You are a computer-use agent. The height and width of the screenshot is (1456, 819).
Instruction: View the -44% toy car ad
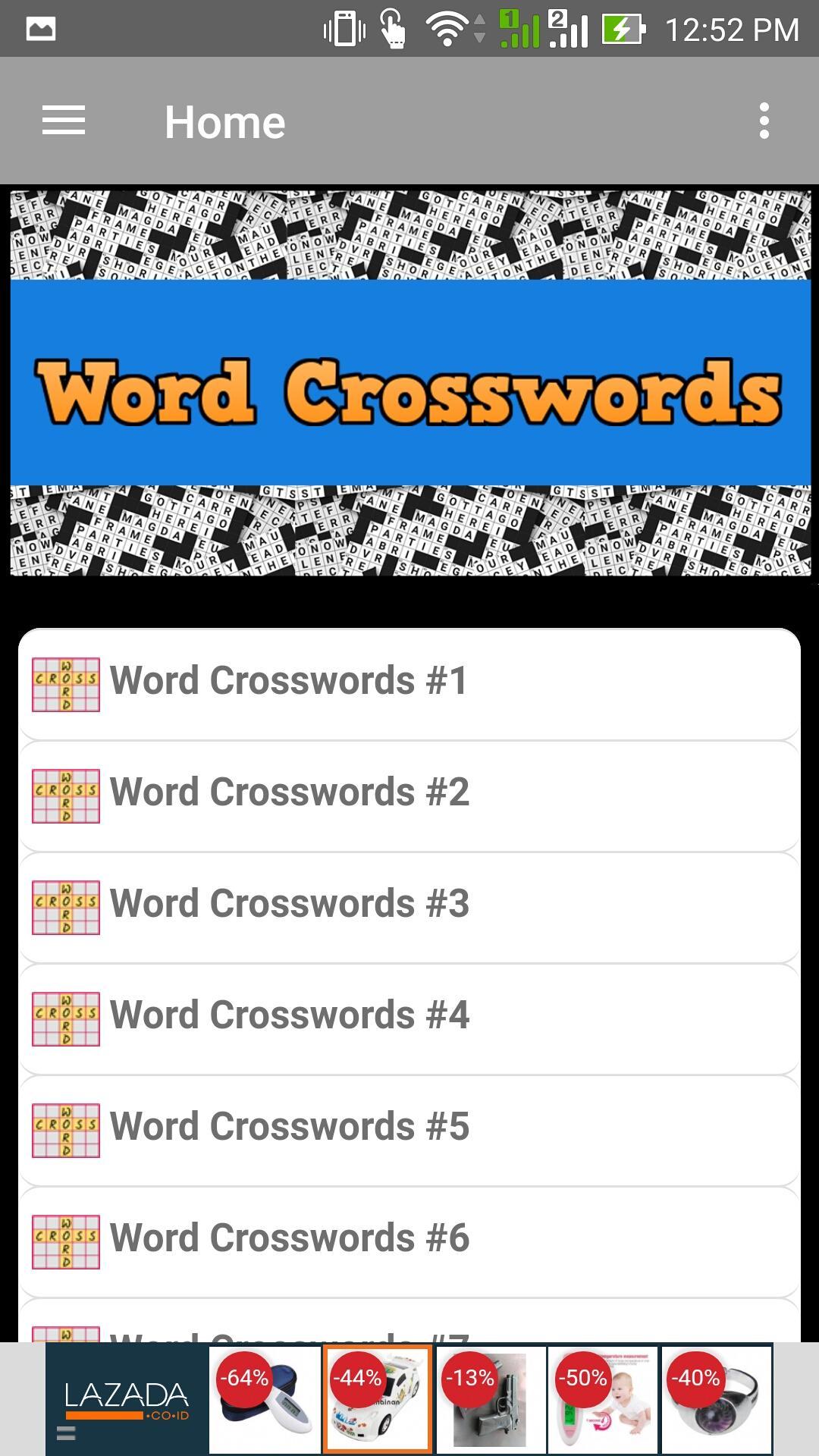click(377, 1399)
